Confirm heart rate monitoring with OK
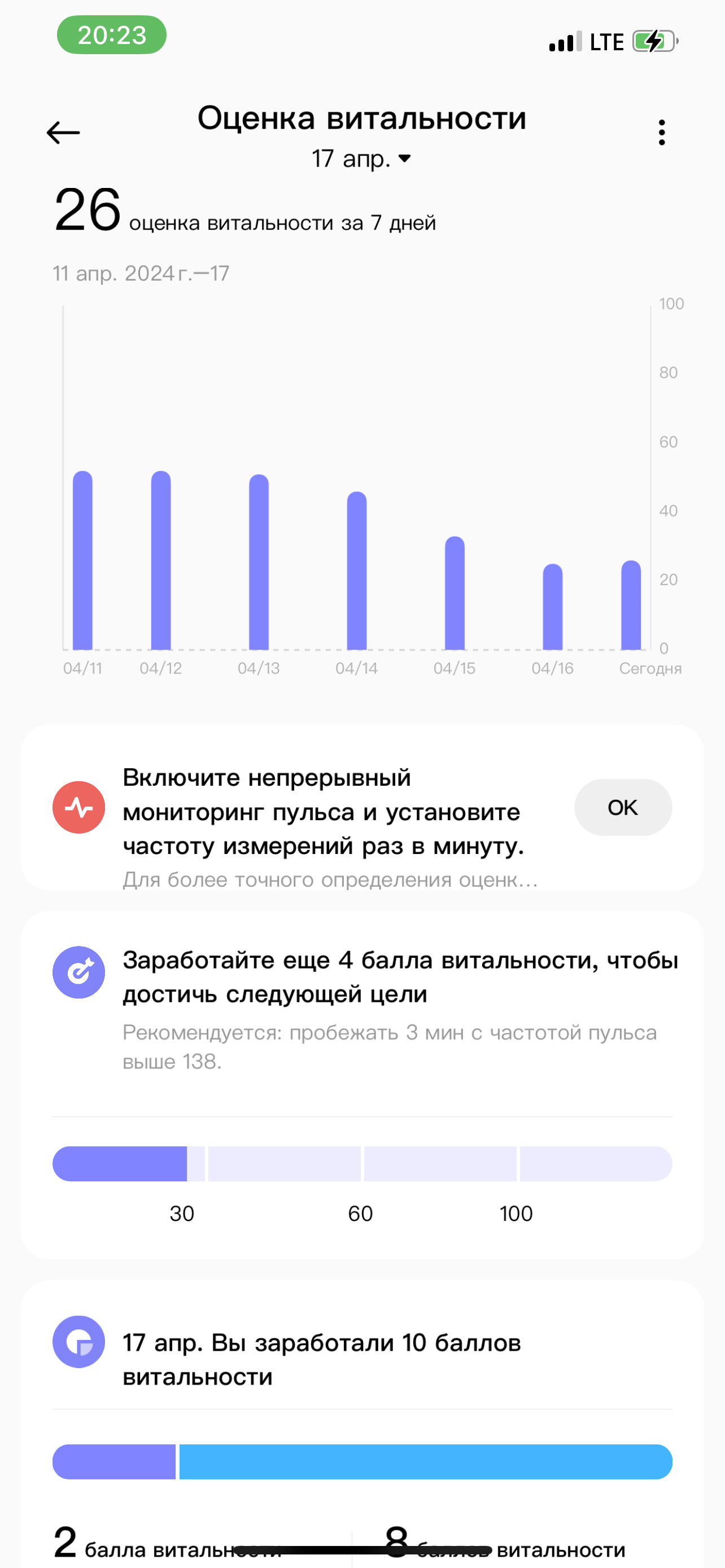Screen dimensions: 725x1568 tap(622, 807)
